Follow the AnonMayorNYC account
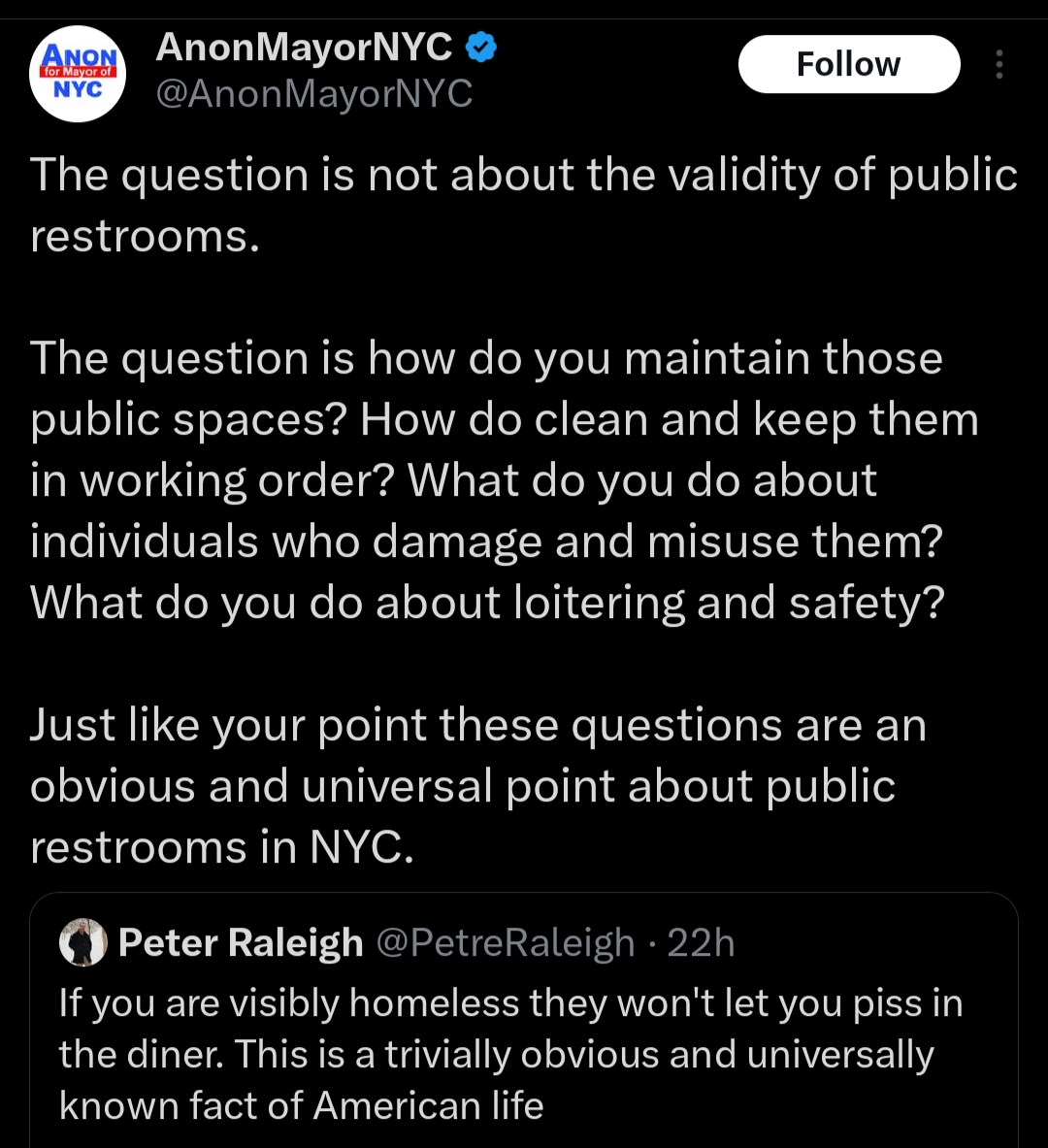1048x1148 pixels. (848, 64)
